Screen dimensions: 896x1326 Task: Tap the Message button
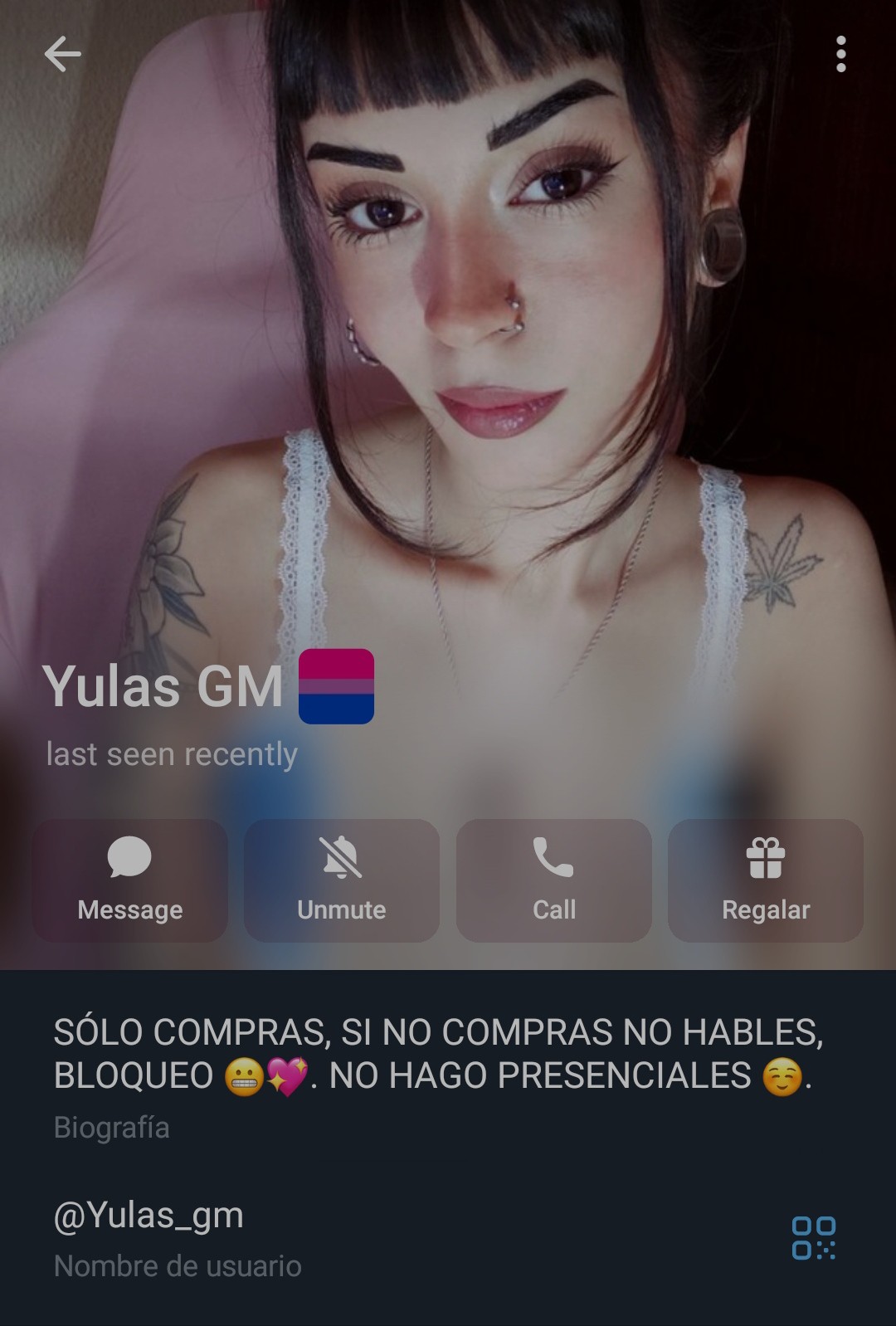point(130,880)
